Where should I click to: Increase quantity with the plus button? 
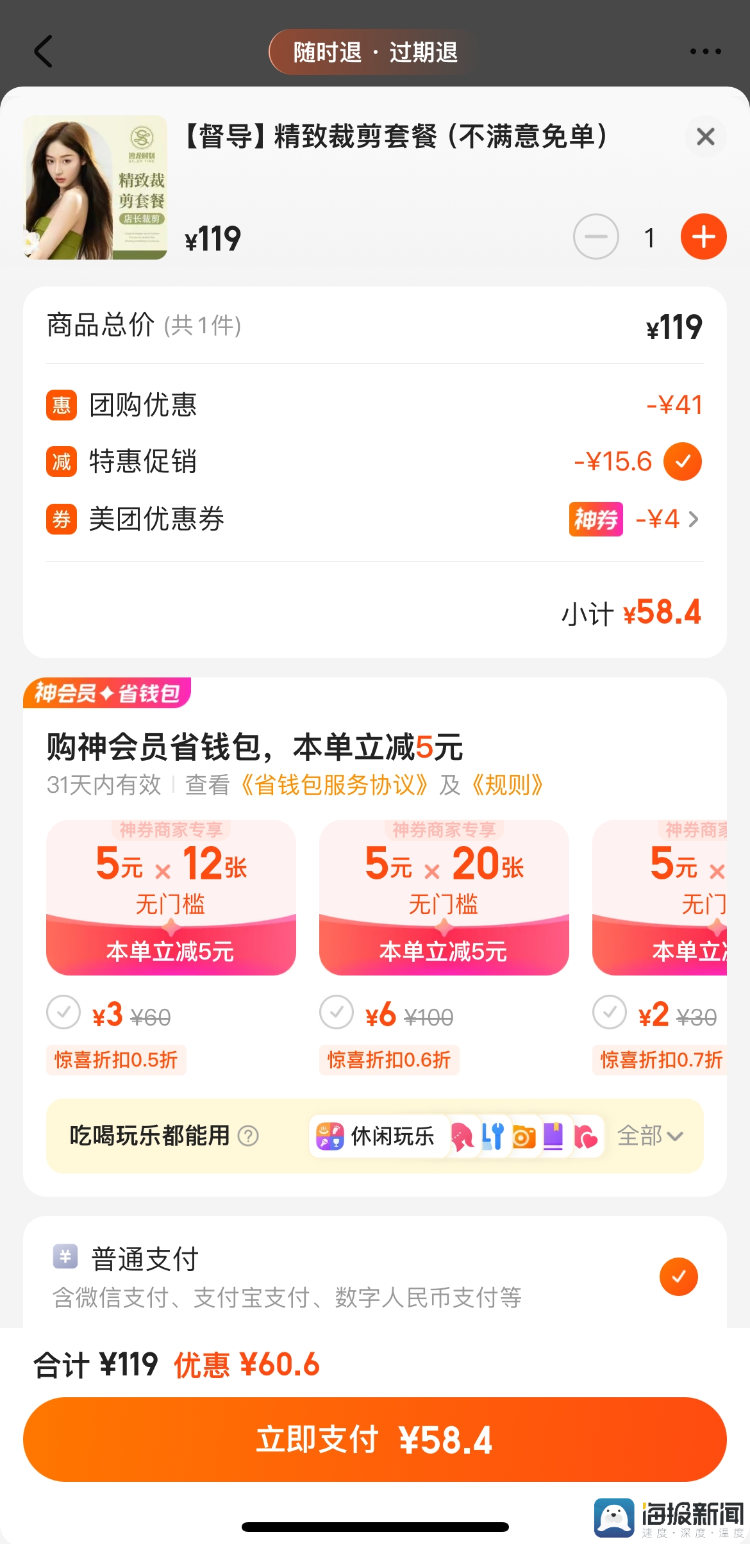(x=703, y=237)
